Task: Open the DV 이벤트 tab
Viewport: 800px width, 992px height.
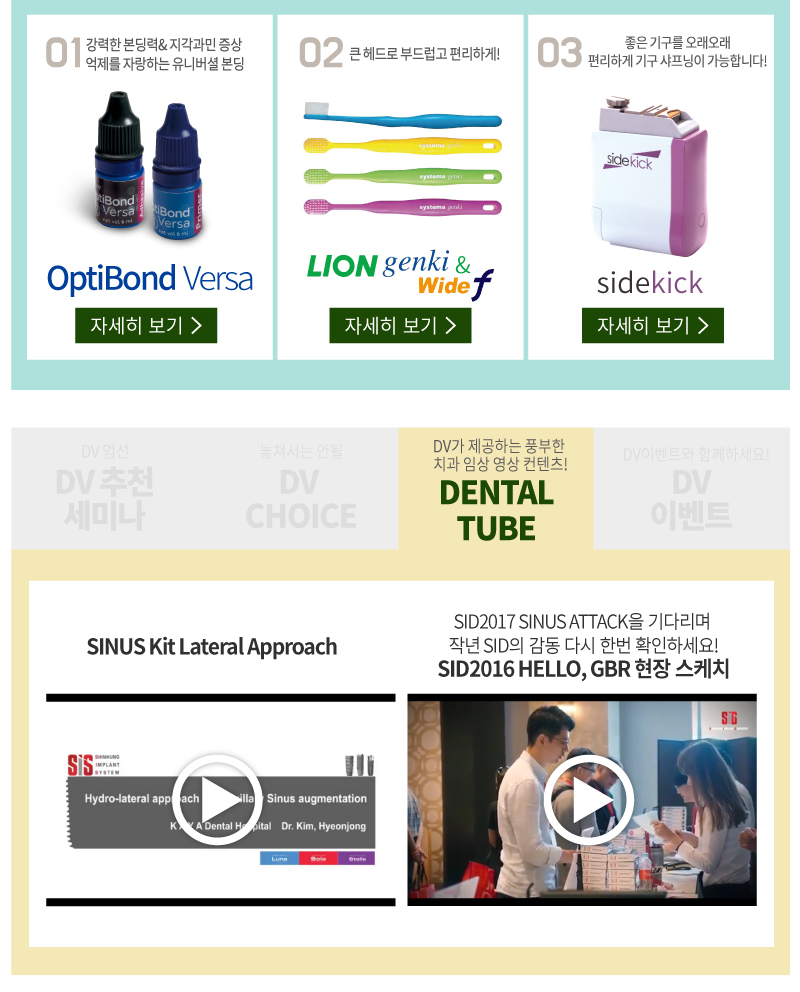Action: click(x=692, y=489)
